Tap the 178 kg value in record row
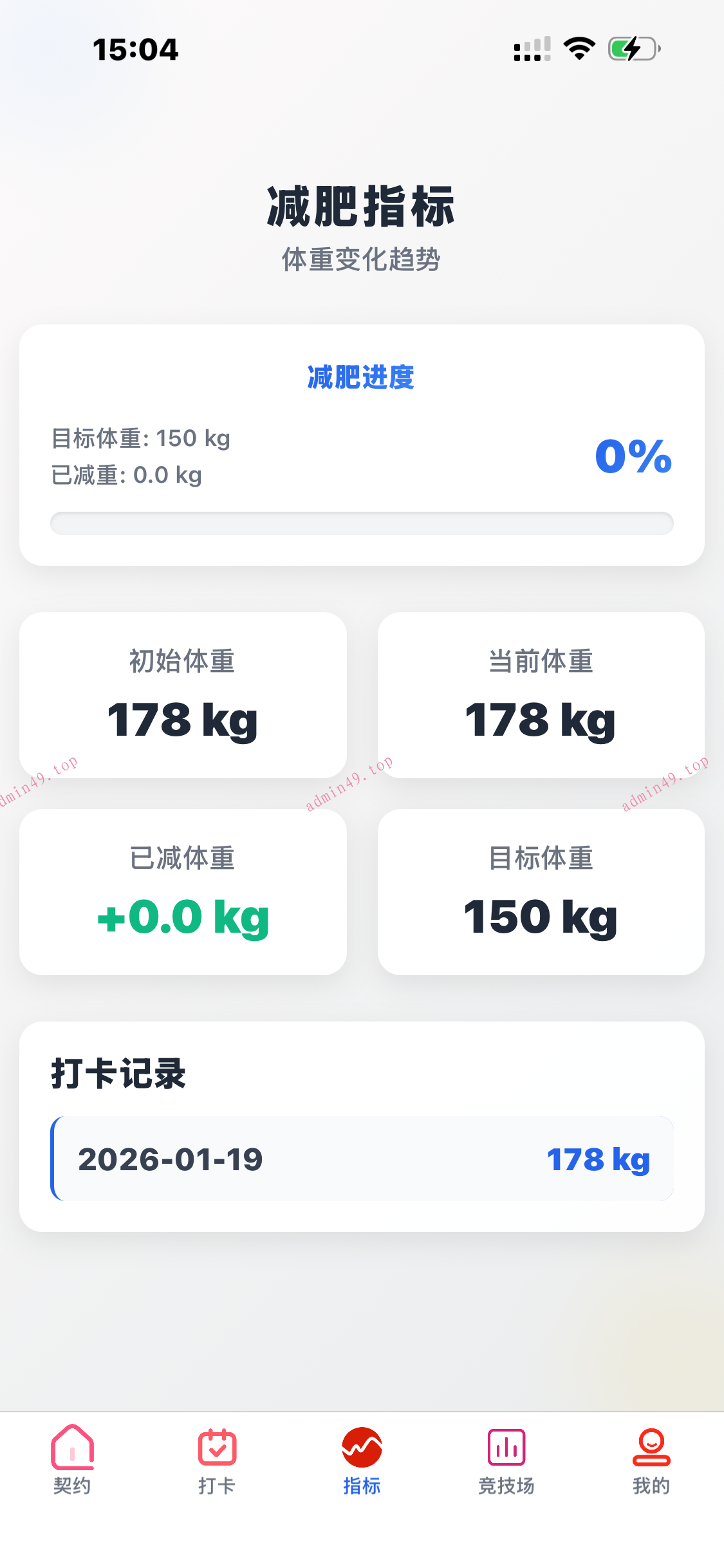724x1568 pixels. pyautogui.click(x=599, y=1159)
